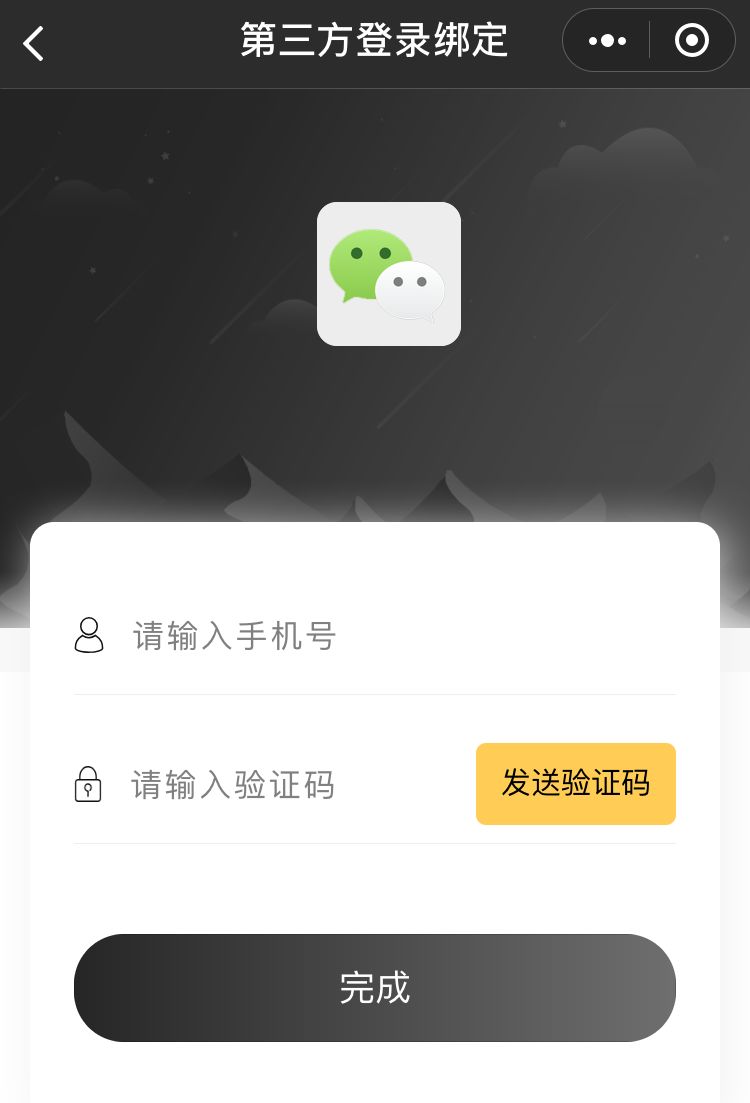Click inside the verification code entry box
Screen dimensions: 750x1103
click(x=280, y=784)
